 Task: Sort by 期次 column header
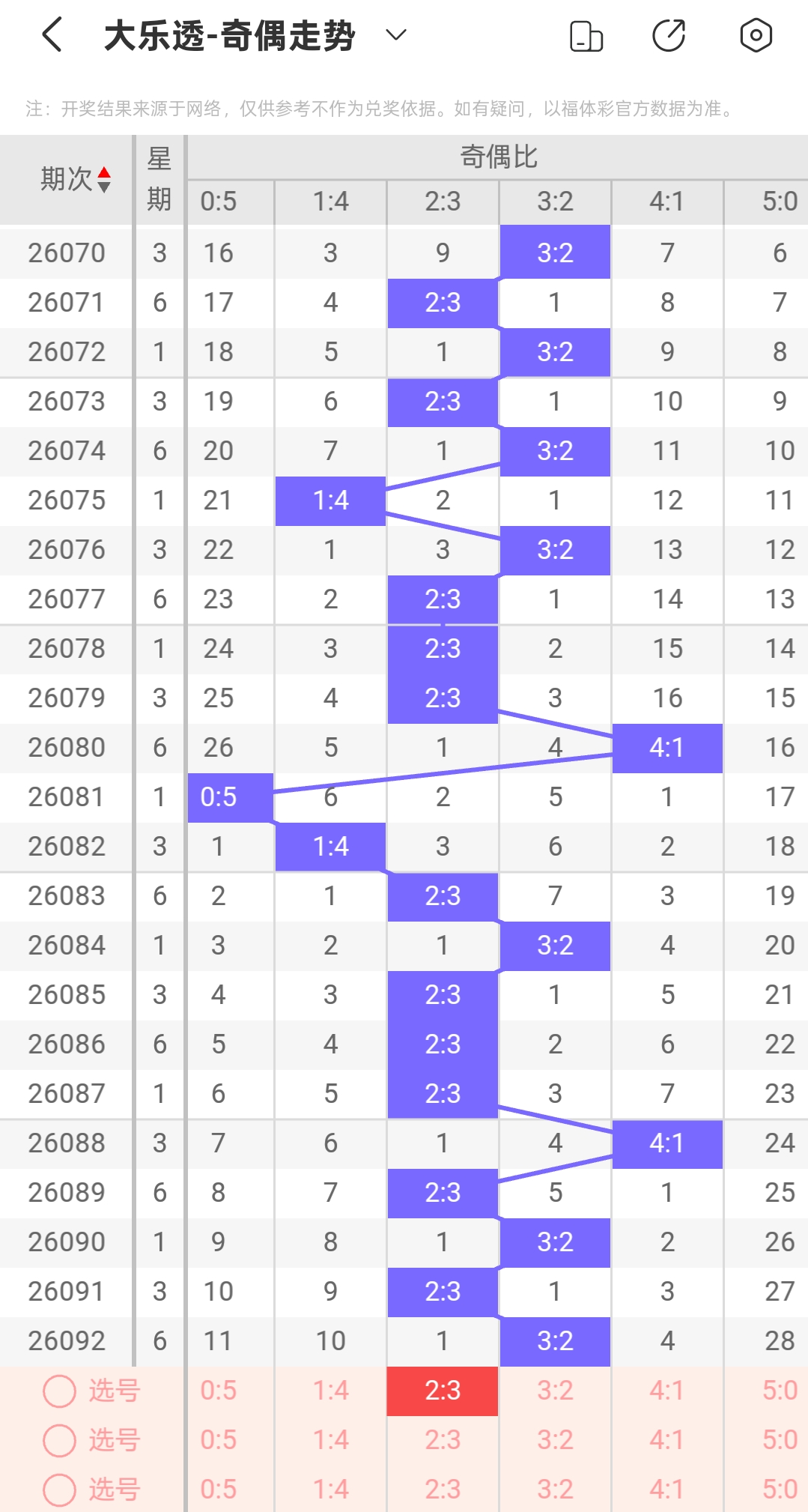tap(75, 179)
